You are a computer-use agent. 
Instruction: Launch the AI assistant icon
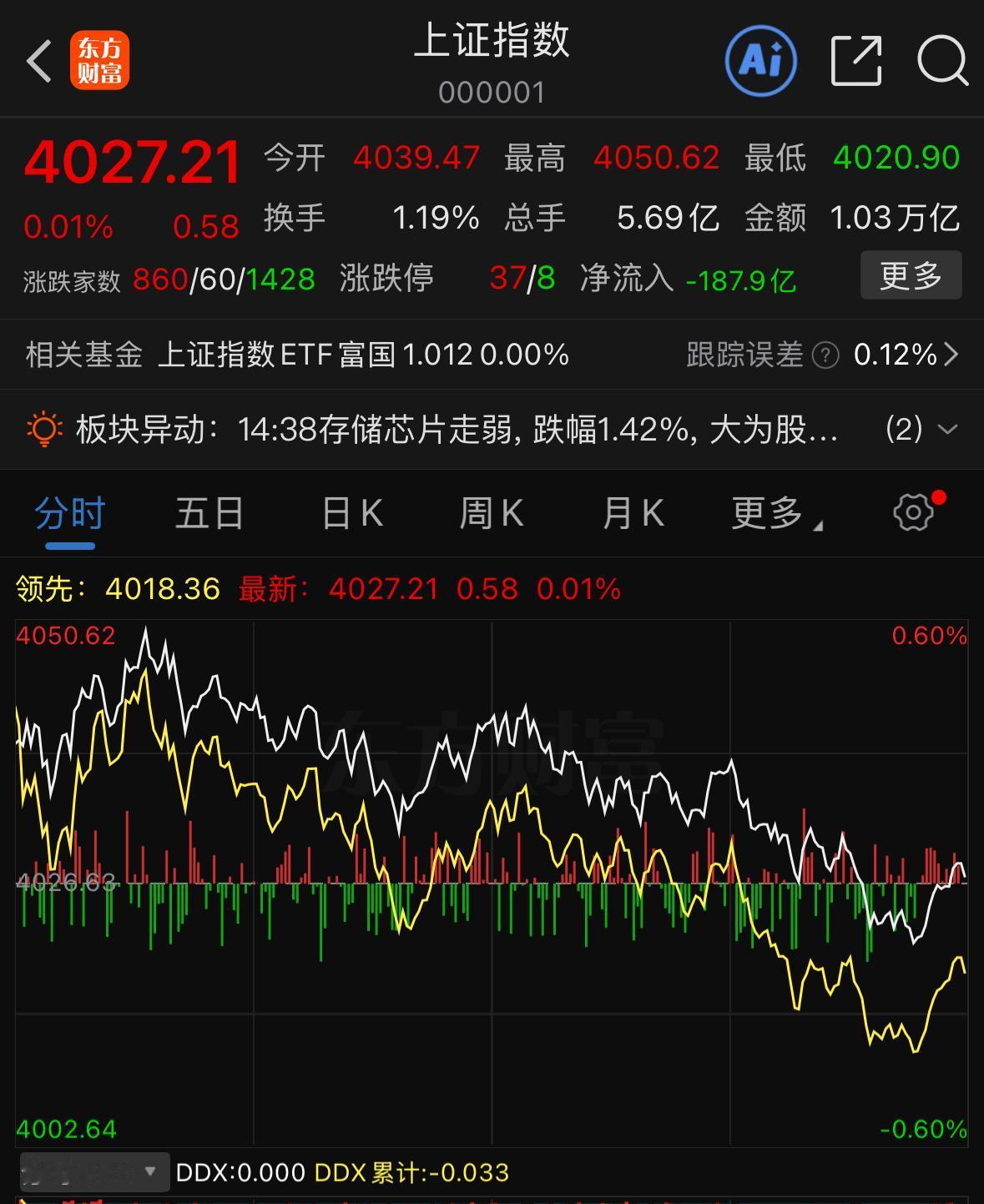click(759, 60)
